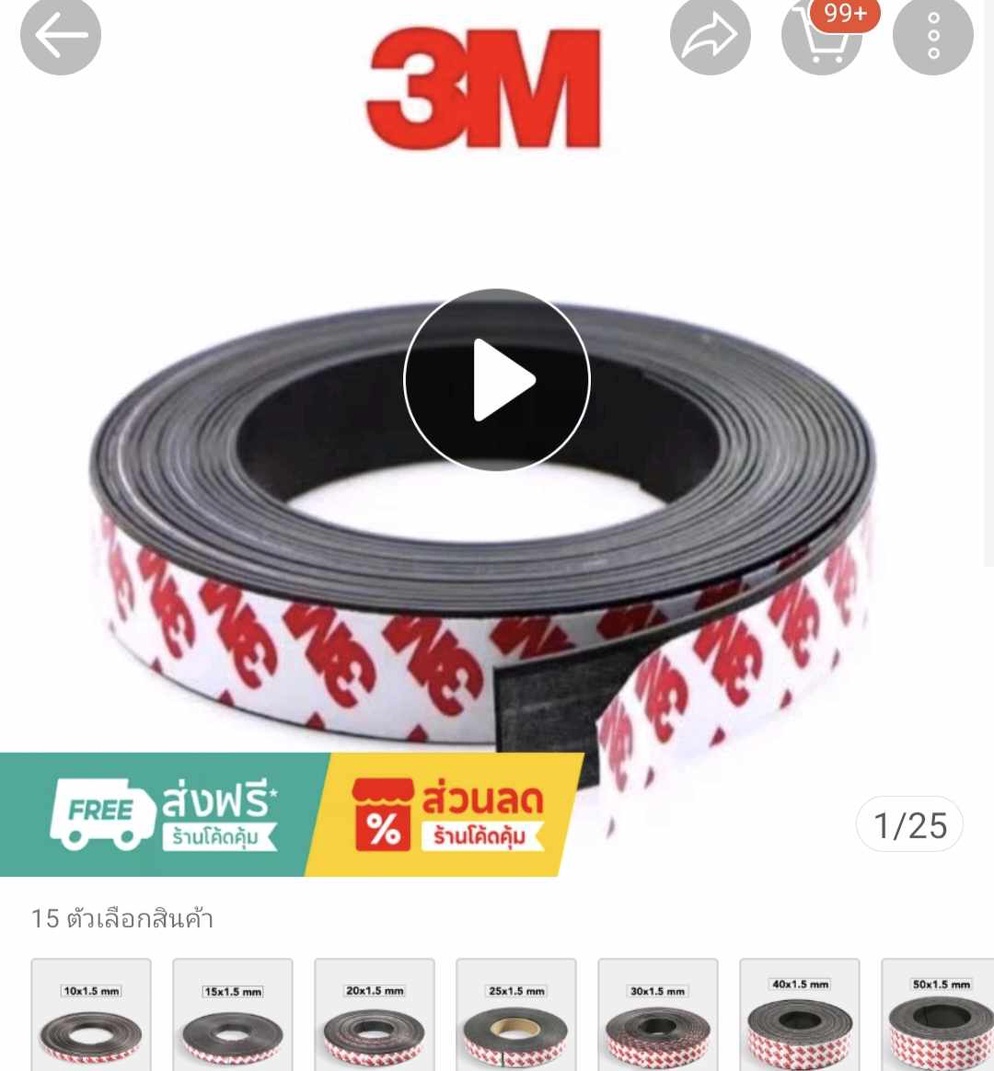This screenshot has height=1071, width=994.
Task: Go back using the arrow icon
Action: coord(61,35)
